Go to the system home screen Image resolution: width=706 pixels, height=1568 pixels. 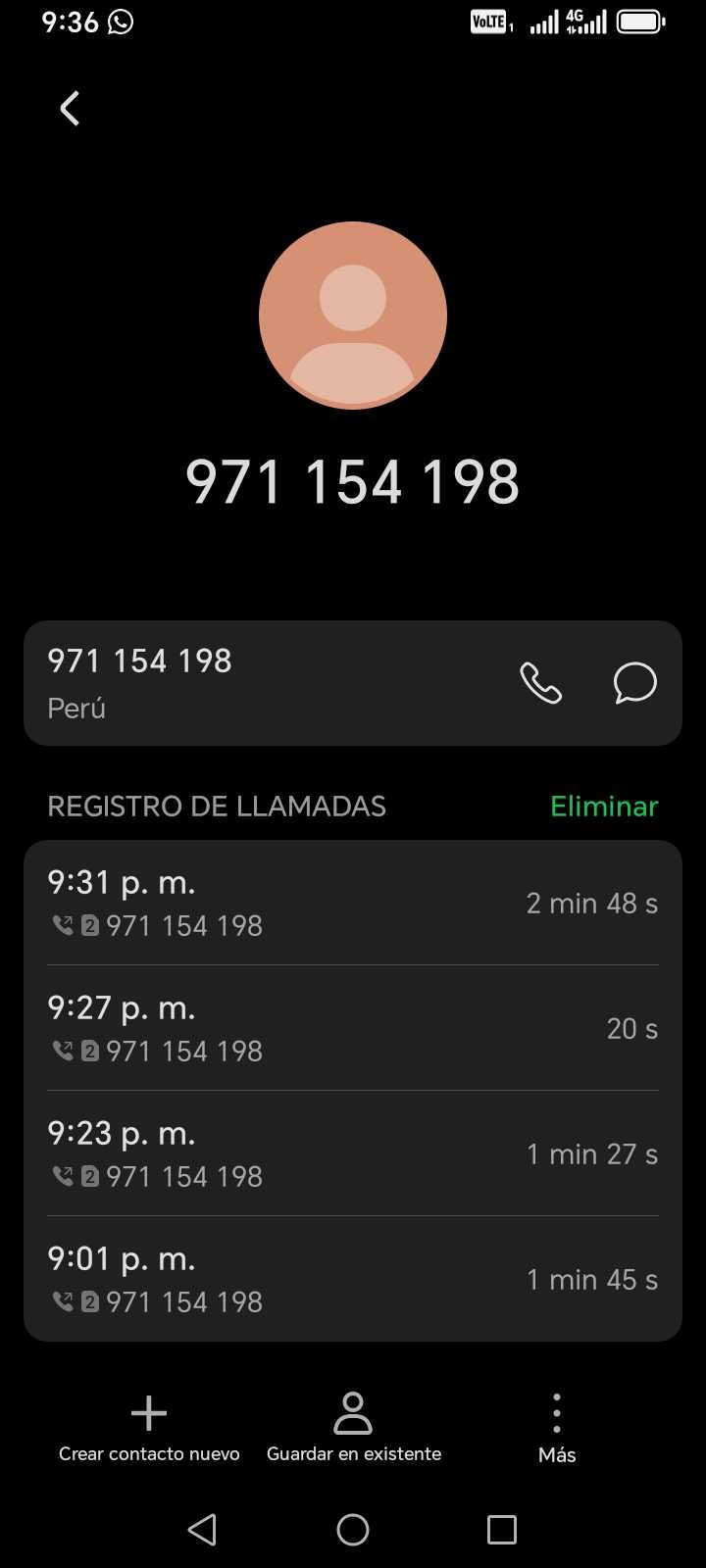353,1530
